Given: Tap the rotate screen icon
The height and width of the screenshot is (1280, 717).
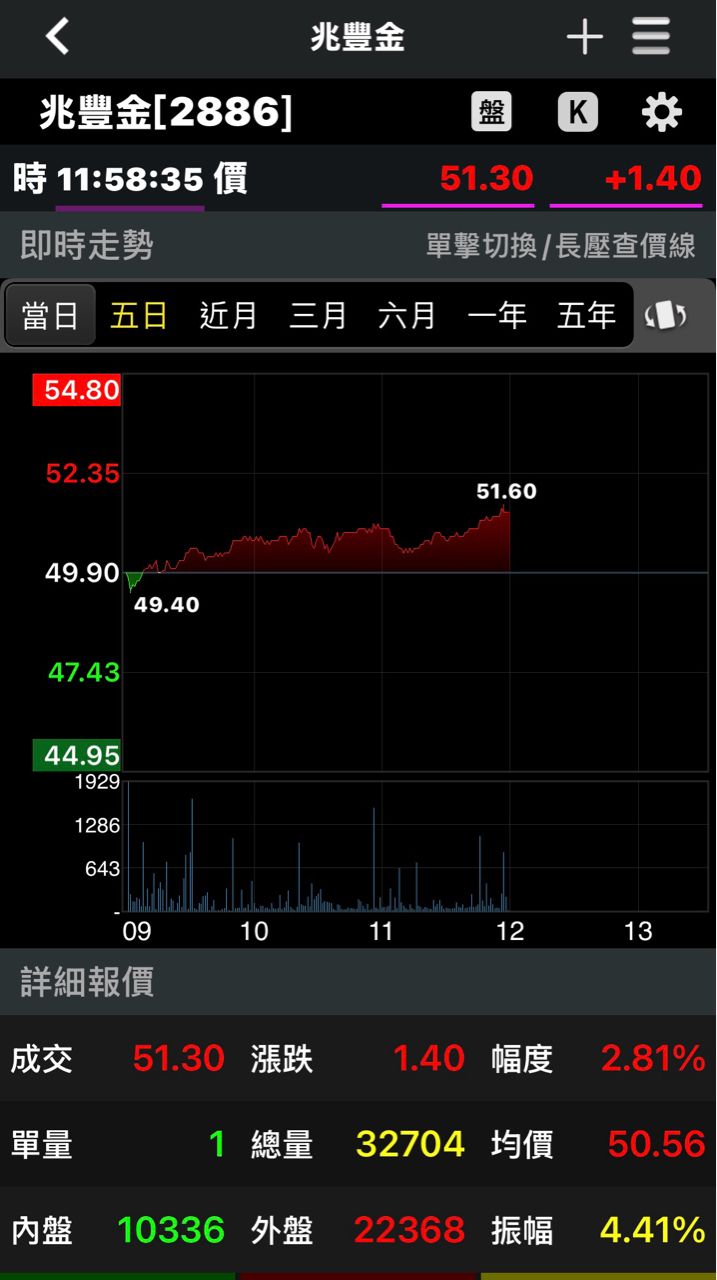Looking at the screenshot, I should point(666,315).
